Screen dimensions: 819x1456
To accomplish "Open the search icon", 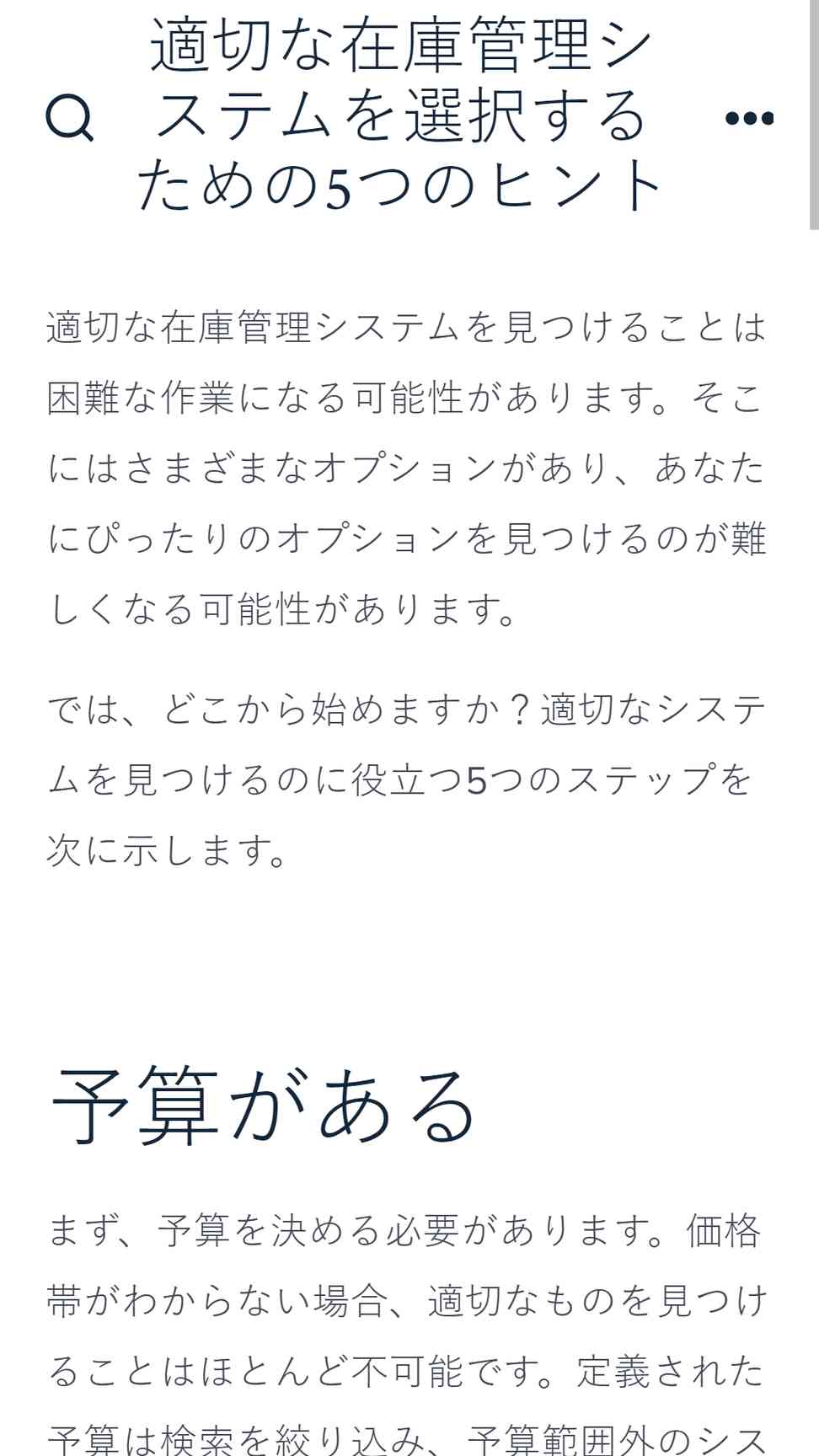I will coord(69,118).
